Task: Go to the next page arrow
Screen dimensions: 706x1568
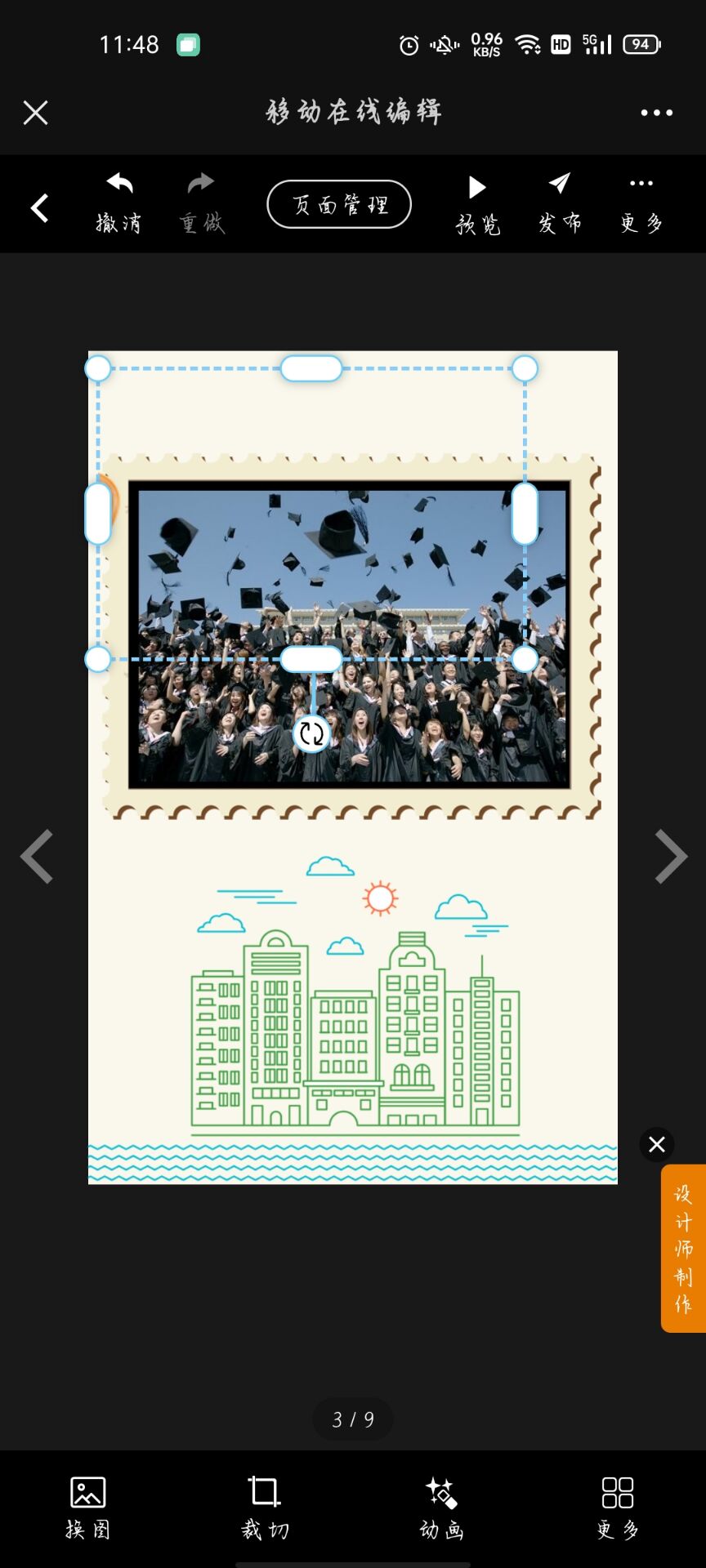Action: (x=670, y=856)
